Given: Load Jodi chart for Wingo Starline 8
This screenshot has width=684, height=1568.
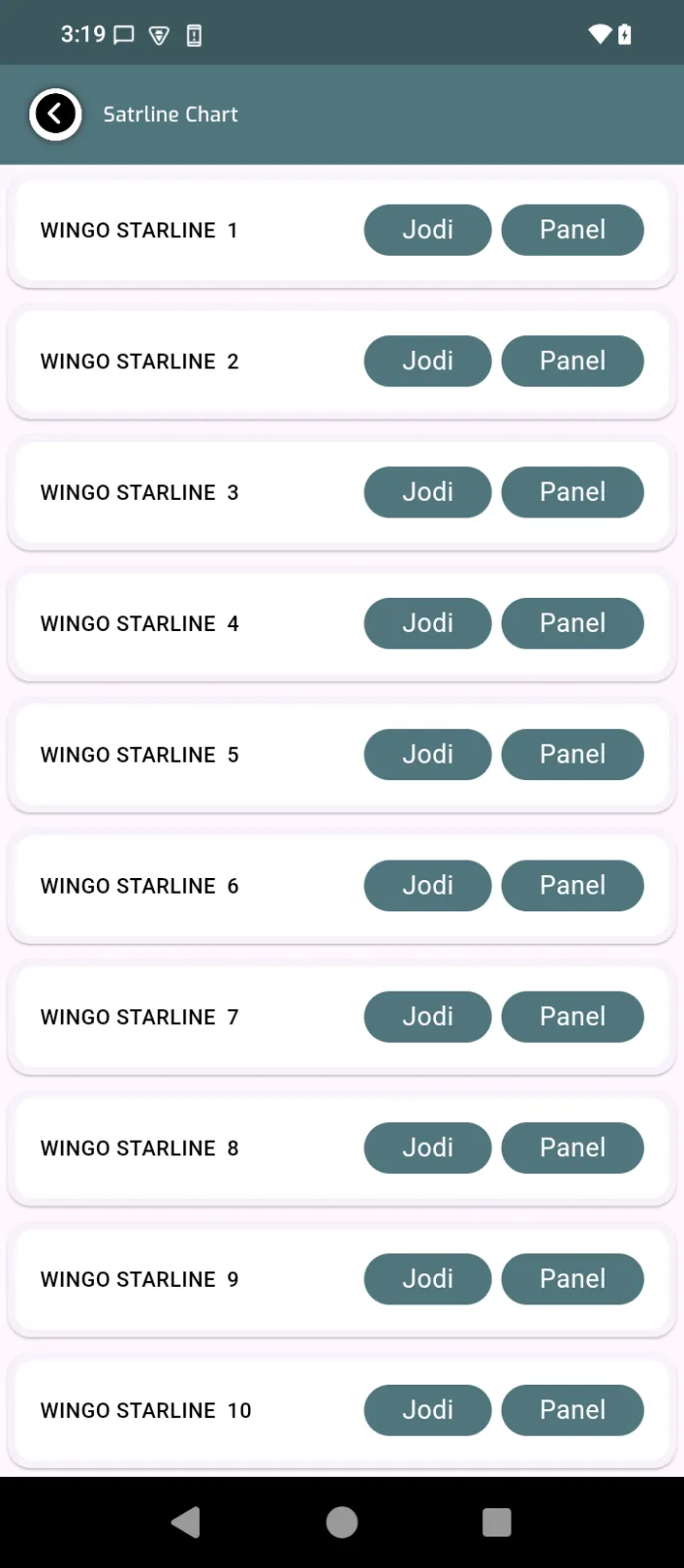Looking at the screenshot, I should [427, 1148].
